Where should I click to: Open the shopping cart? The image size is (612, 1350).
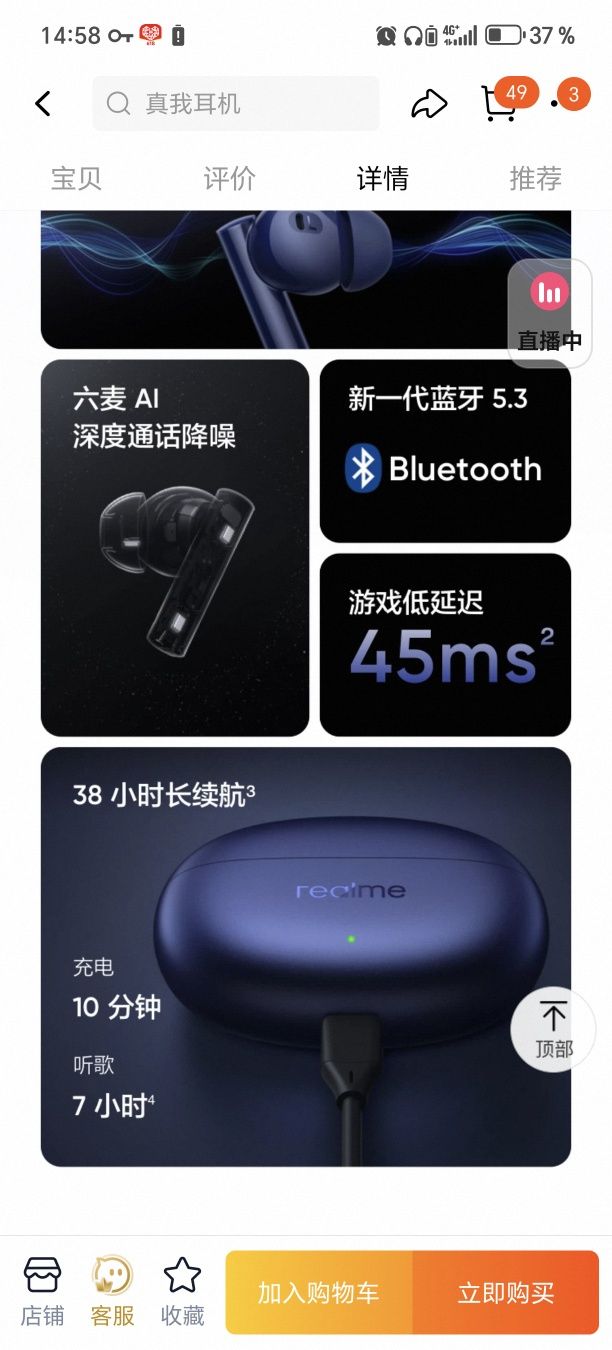(x=501, y=103)
